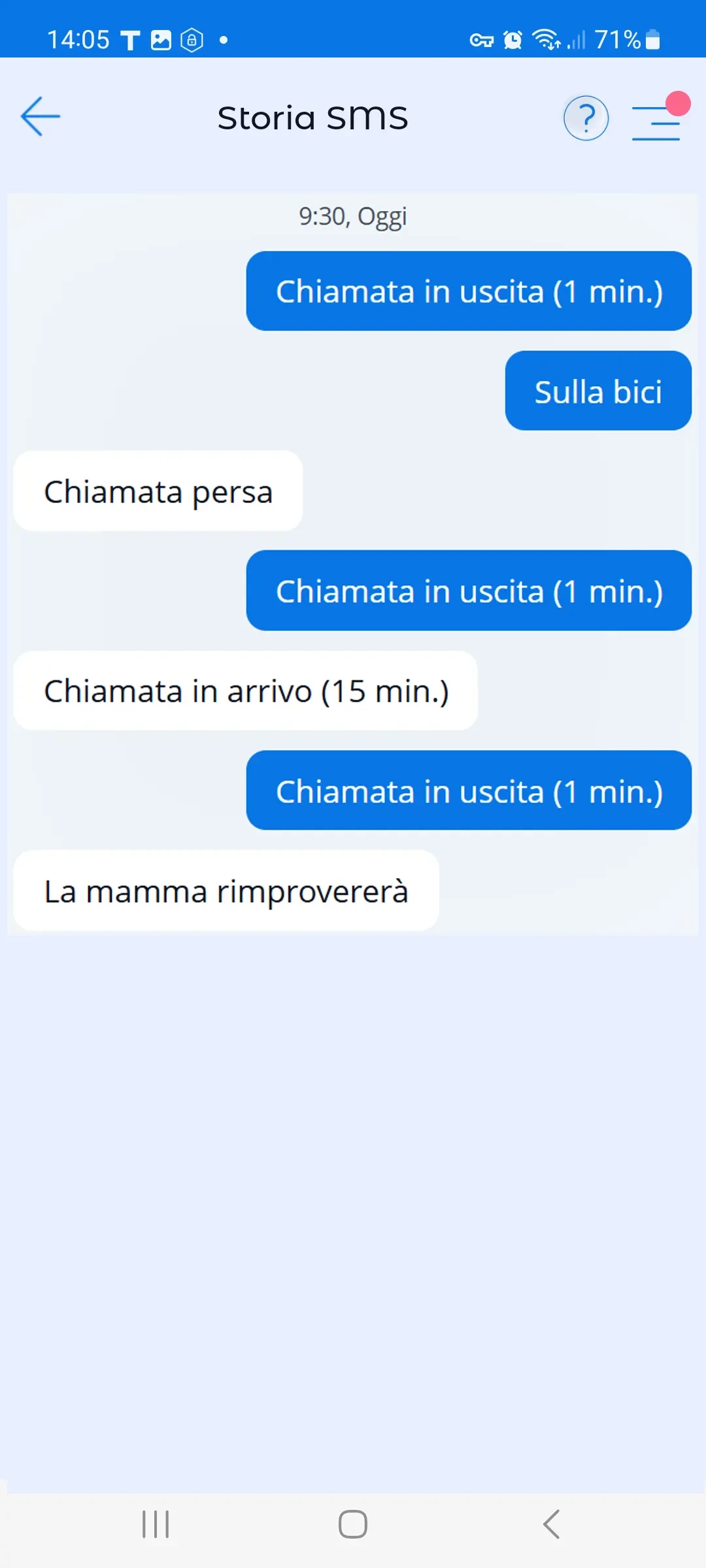
Task: Open the help question mark icon
Action: point(586,118)
